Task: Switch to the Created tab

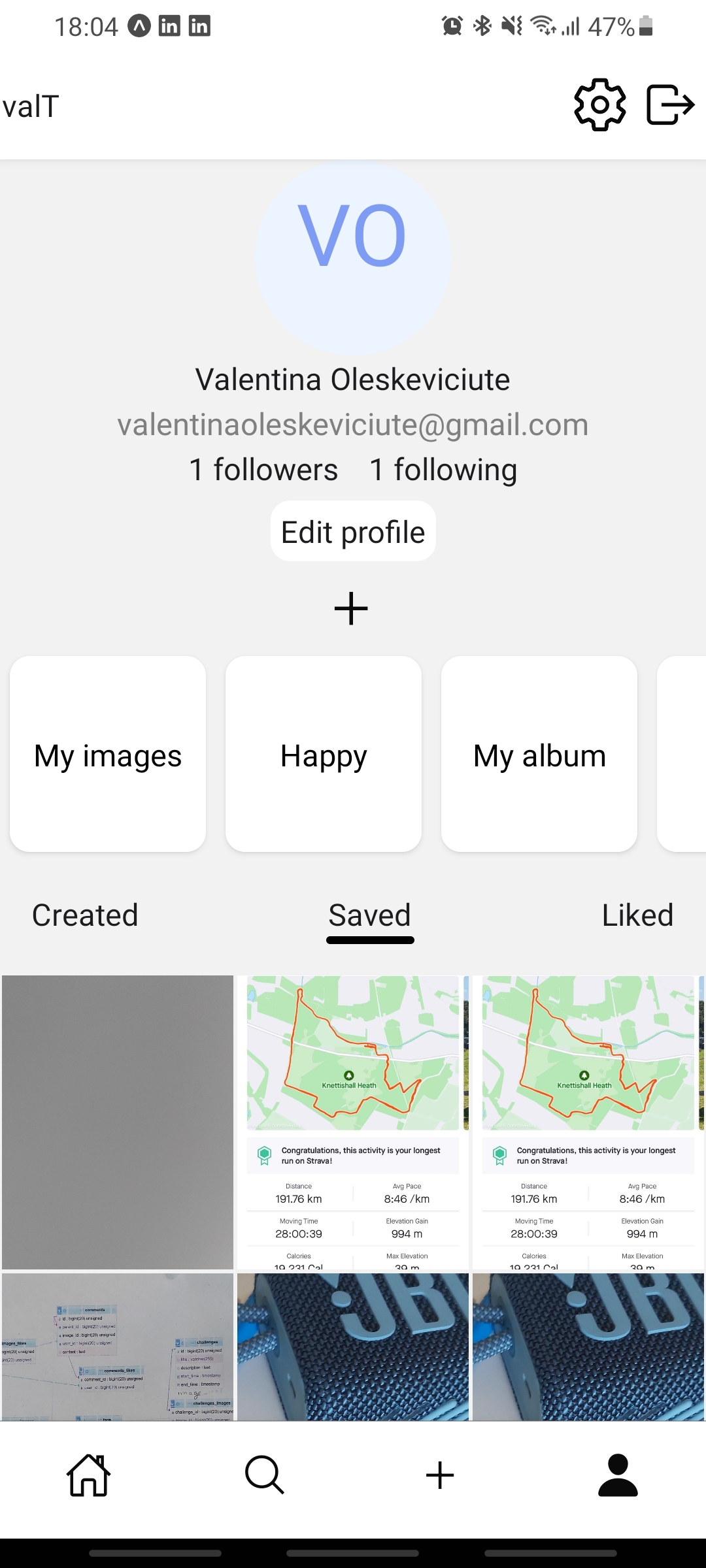Action: click(x=85, y=915)
